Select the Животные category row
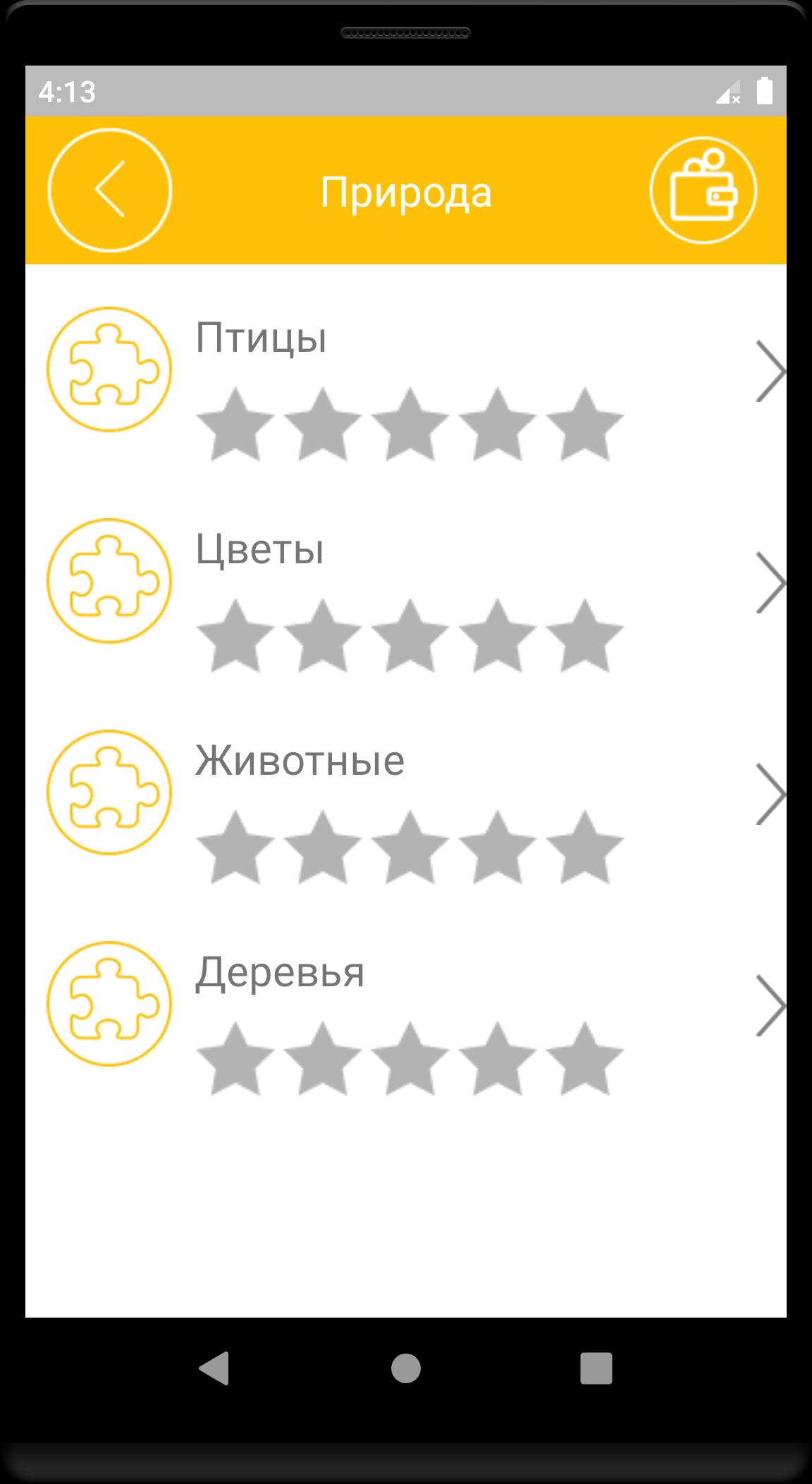The width and height of the screenshot is (812, 1484). 406,793
